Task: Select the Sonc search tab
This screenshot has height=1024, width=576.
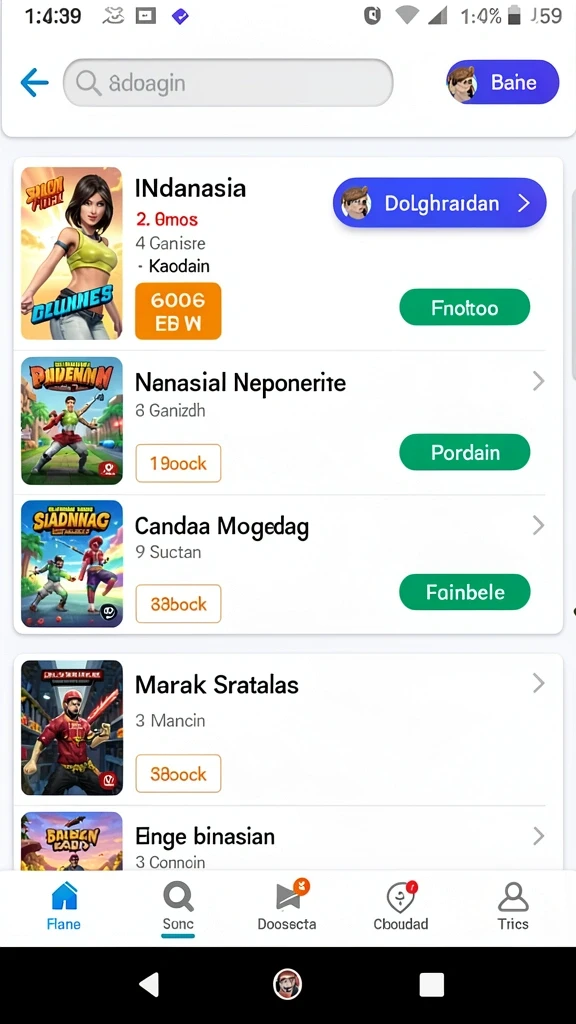Action: click(x=178, y=907)
